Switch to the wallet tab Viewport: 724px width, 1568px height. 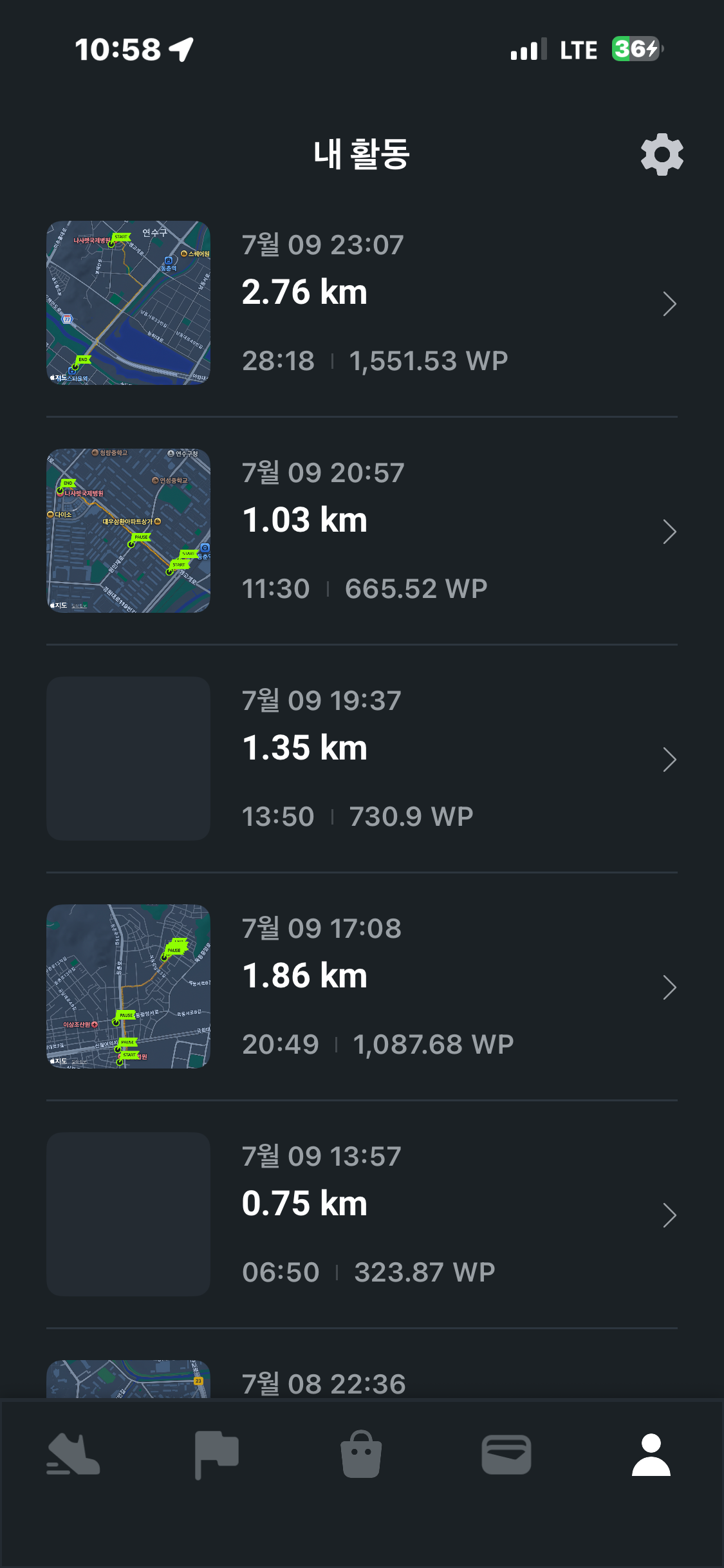pyautogui.click(x=506, y=1455)
